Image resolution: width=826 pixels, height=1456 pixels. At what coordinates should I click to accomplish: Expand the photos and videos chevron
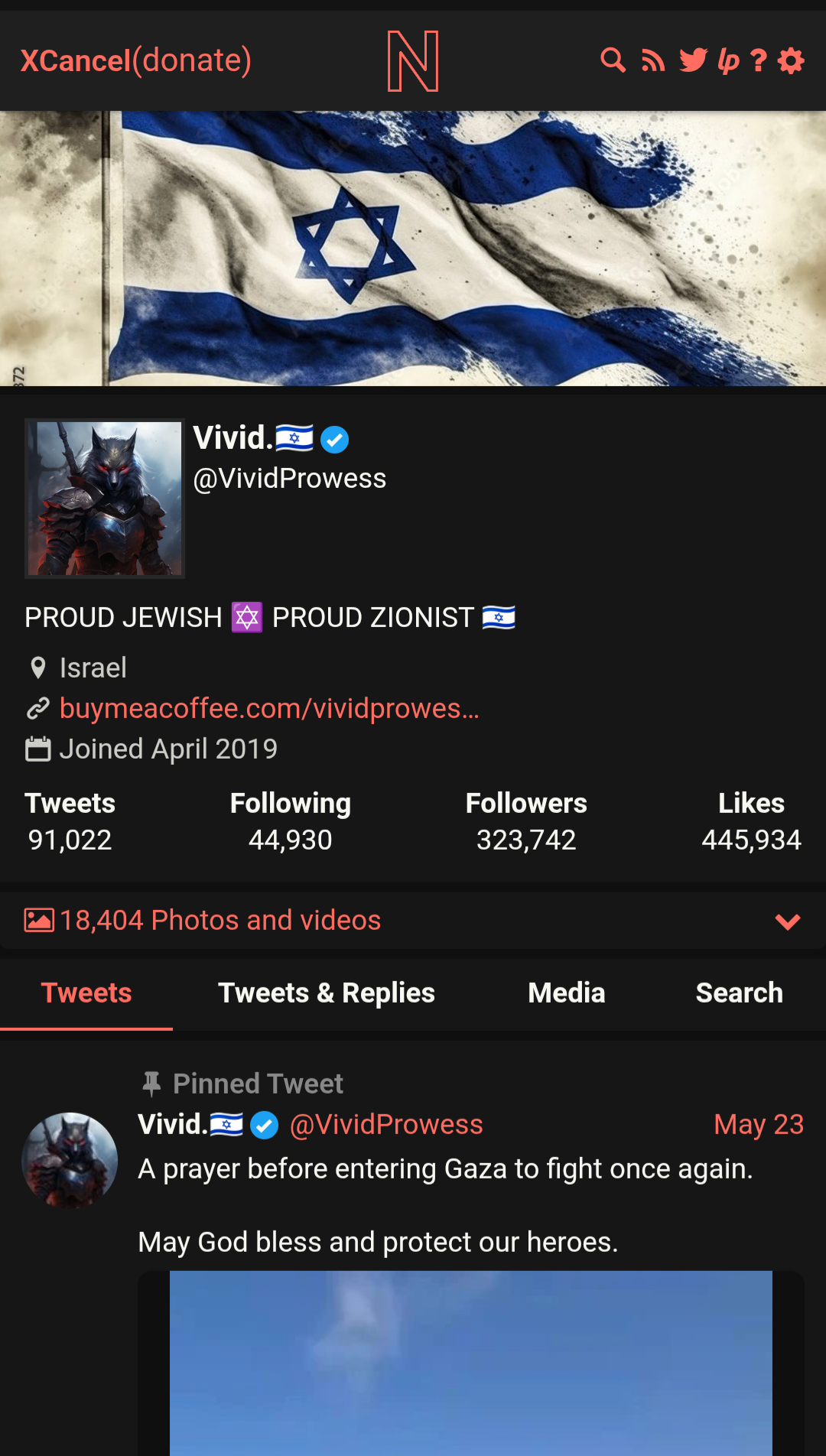click(x=788, y=921)
